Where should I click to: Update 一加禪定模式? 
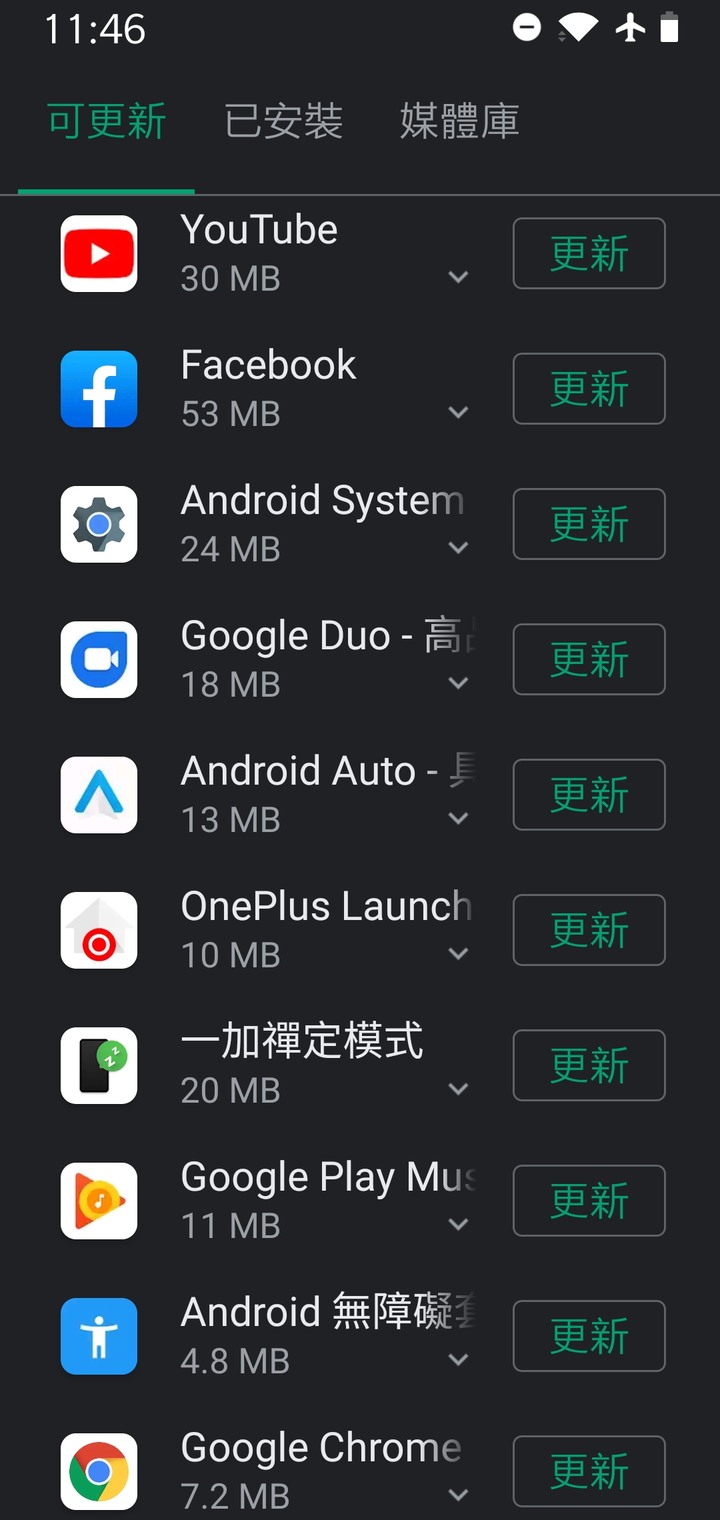pyautogui.click(x=588, y=1065)
